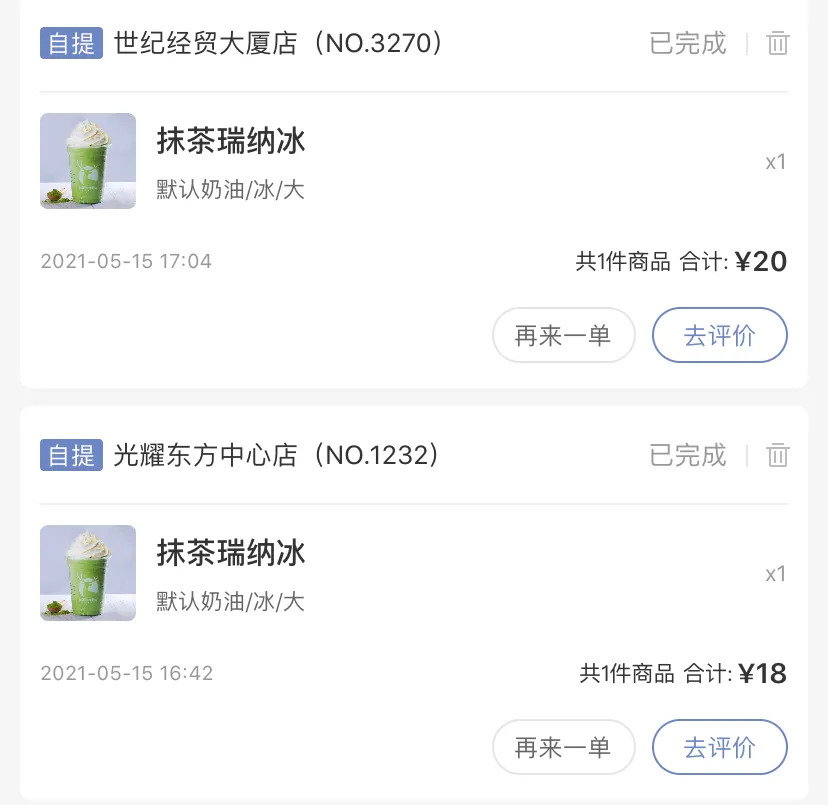Delete the 世纪经贸大厦店 order
The image size is (828, 805).
(x=777, y=44)
